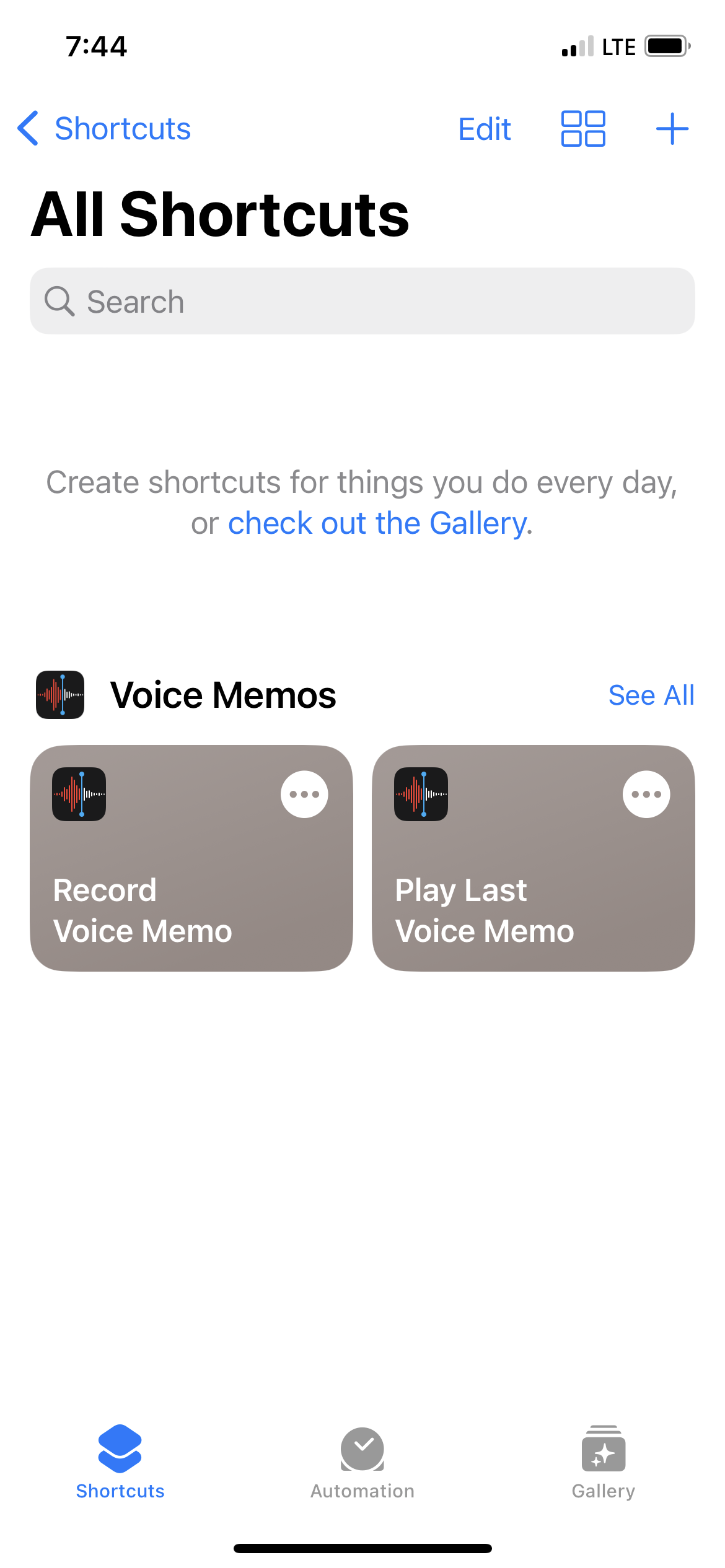Add a new shortcut with plus icon
This screenshot has height=1568, width=725.
(672, 129)
